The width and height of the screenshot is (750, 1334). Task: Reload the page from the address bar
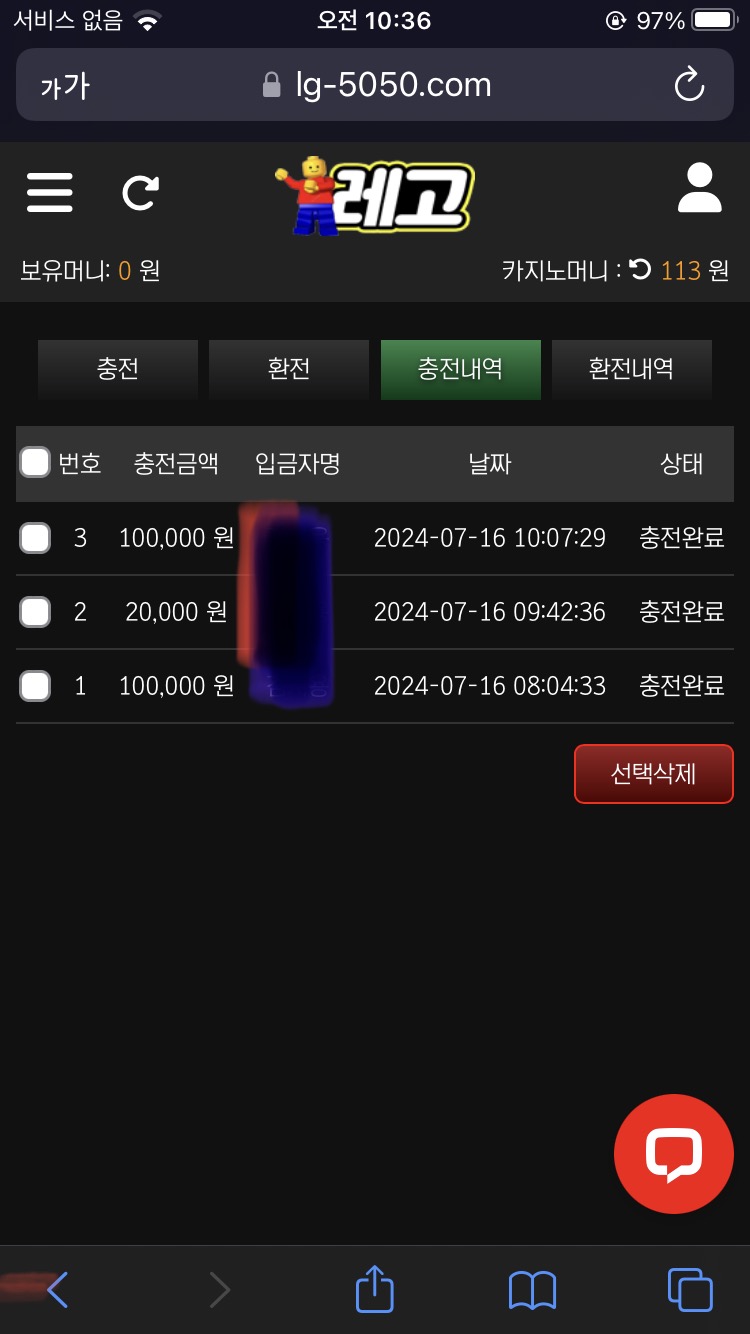tap(689, 85)
